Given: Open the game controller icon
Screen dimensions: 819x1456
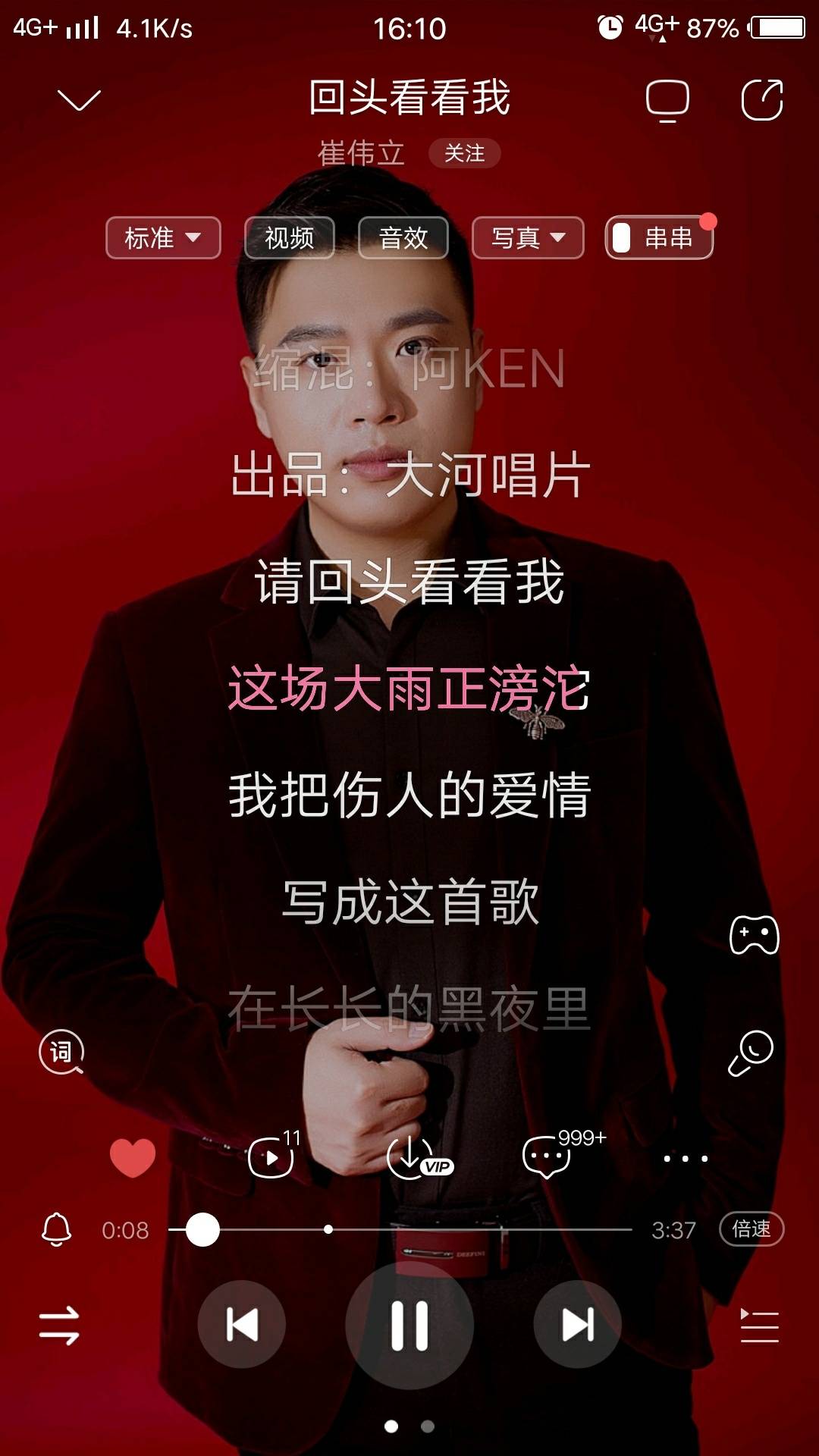Looking at the screenshot, I should pos(754,935).
